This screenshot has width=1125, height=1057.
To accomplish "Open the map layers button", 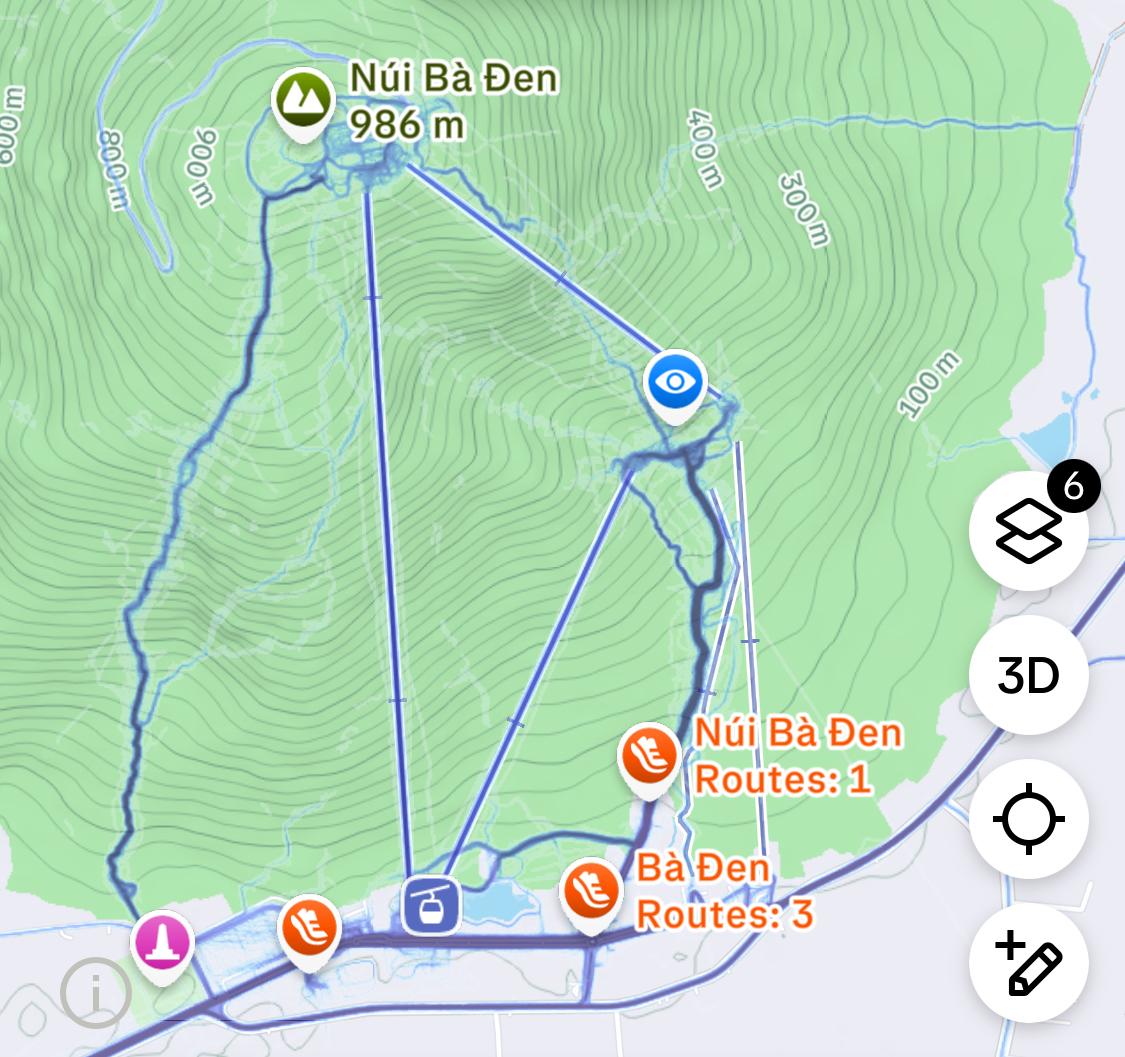I will tap(1028, 532).
